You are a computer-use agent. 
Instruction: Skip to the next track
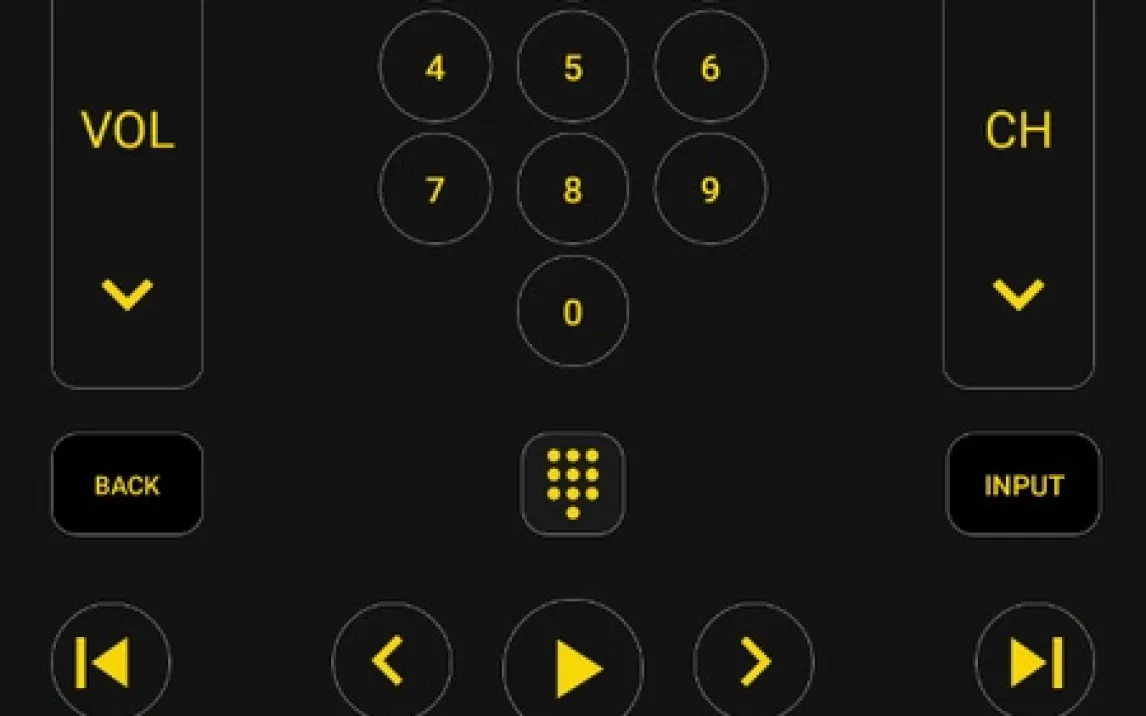pyautogui.click(x=1034, y=663)
